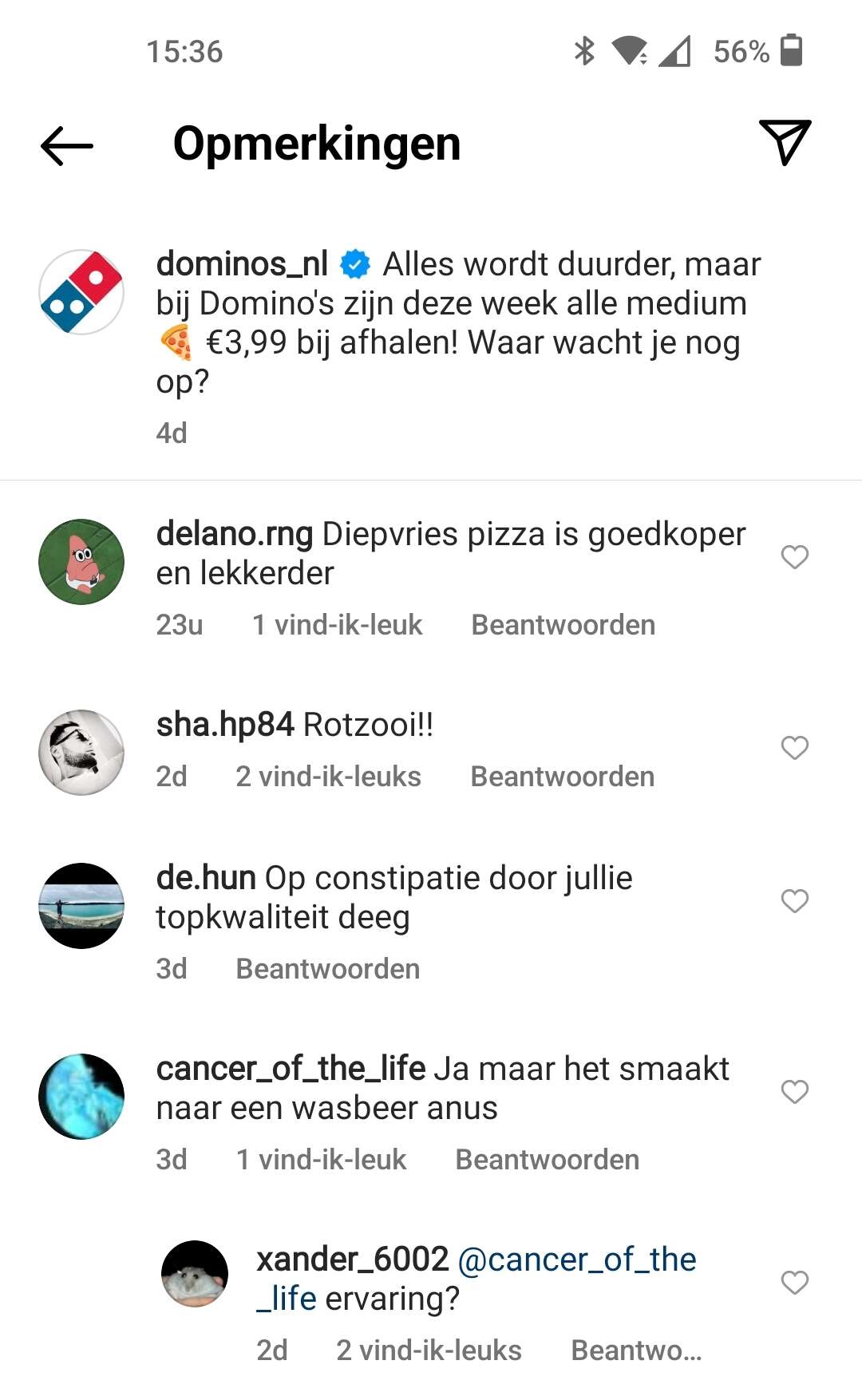Viewport: 862px width, 1400px height.
Task: Open the @cancer_of_the_life mention link
Action: (476, 1279)
